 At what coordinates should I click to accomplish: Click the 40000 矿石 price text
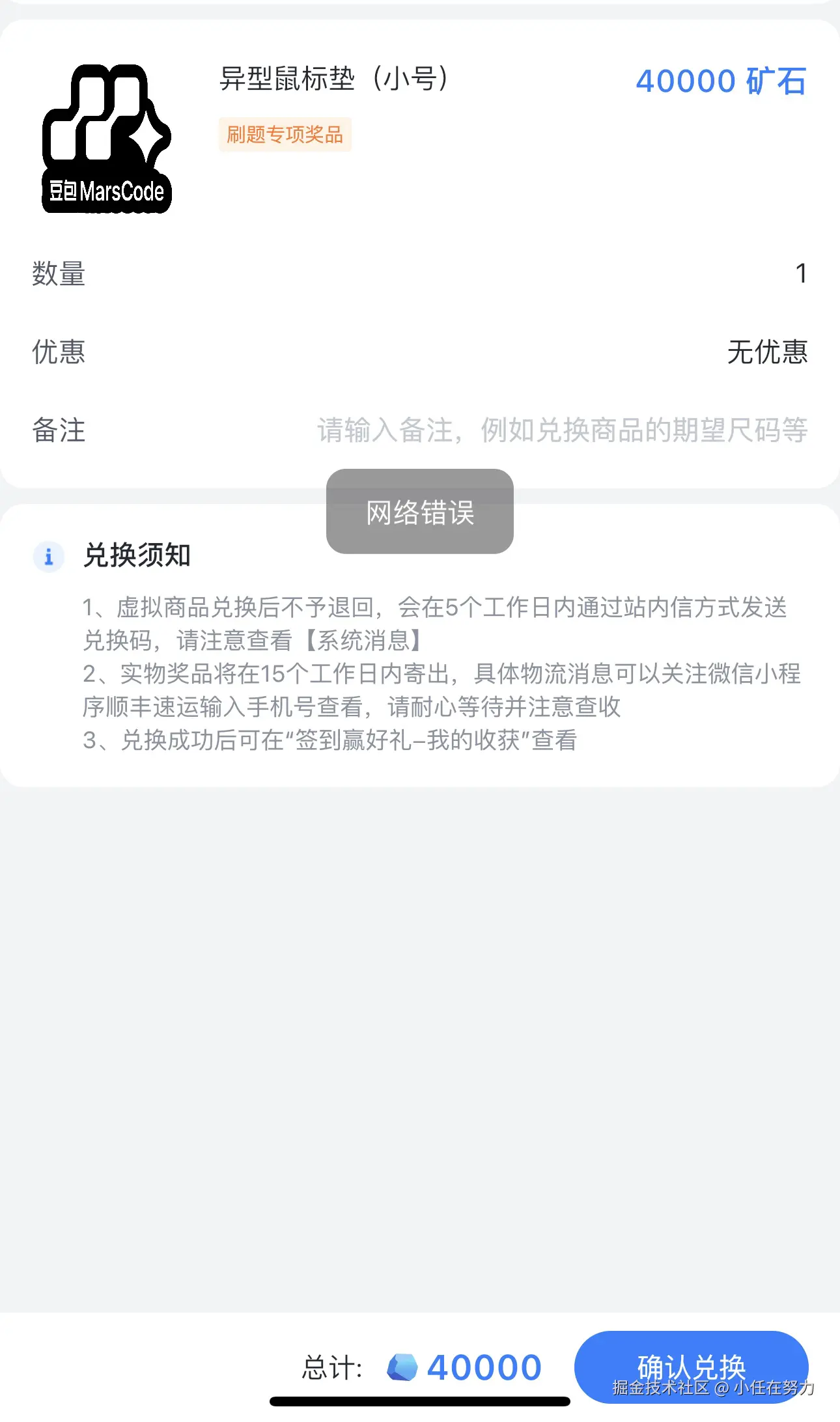721,81
